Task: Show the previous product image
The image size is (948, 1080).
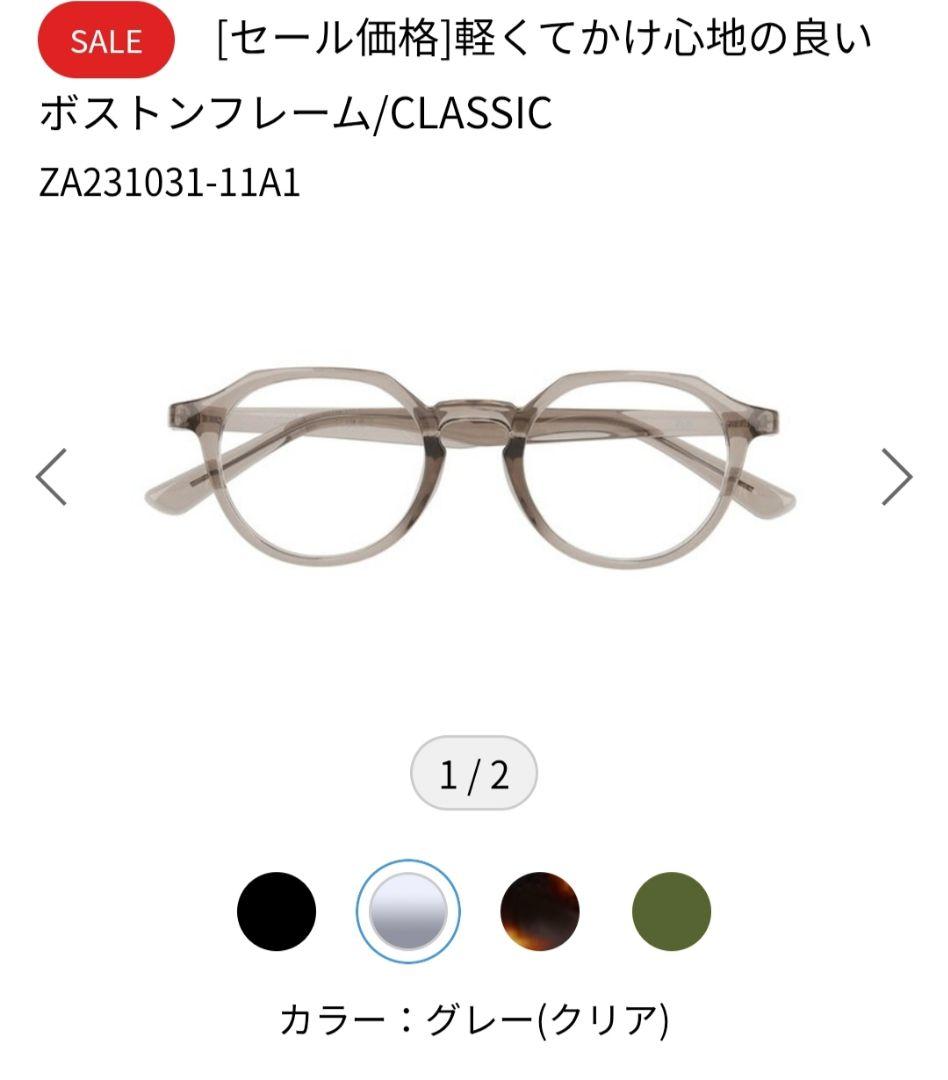Action: [52, 477]
